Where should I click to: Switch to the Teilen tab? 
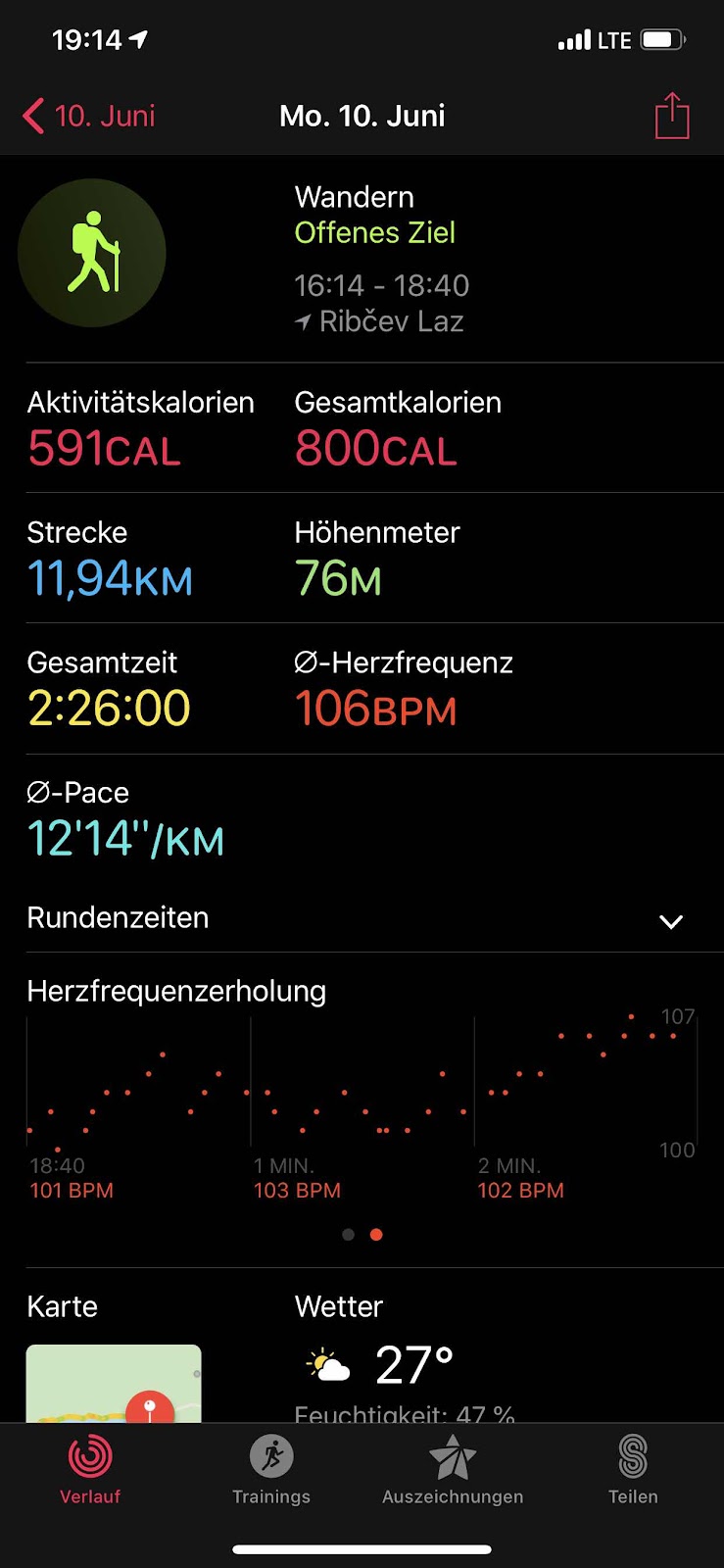(x=633, y=1468)
